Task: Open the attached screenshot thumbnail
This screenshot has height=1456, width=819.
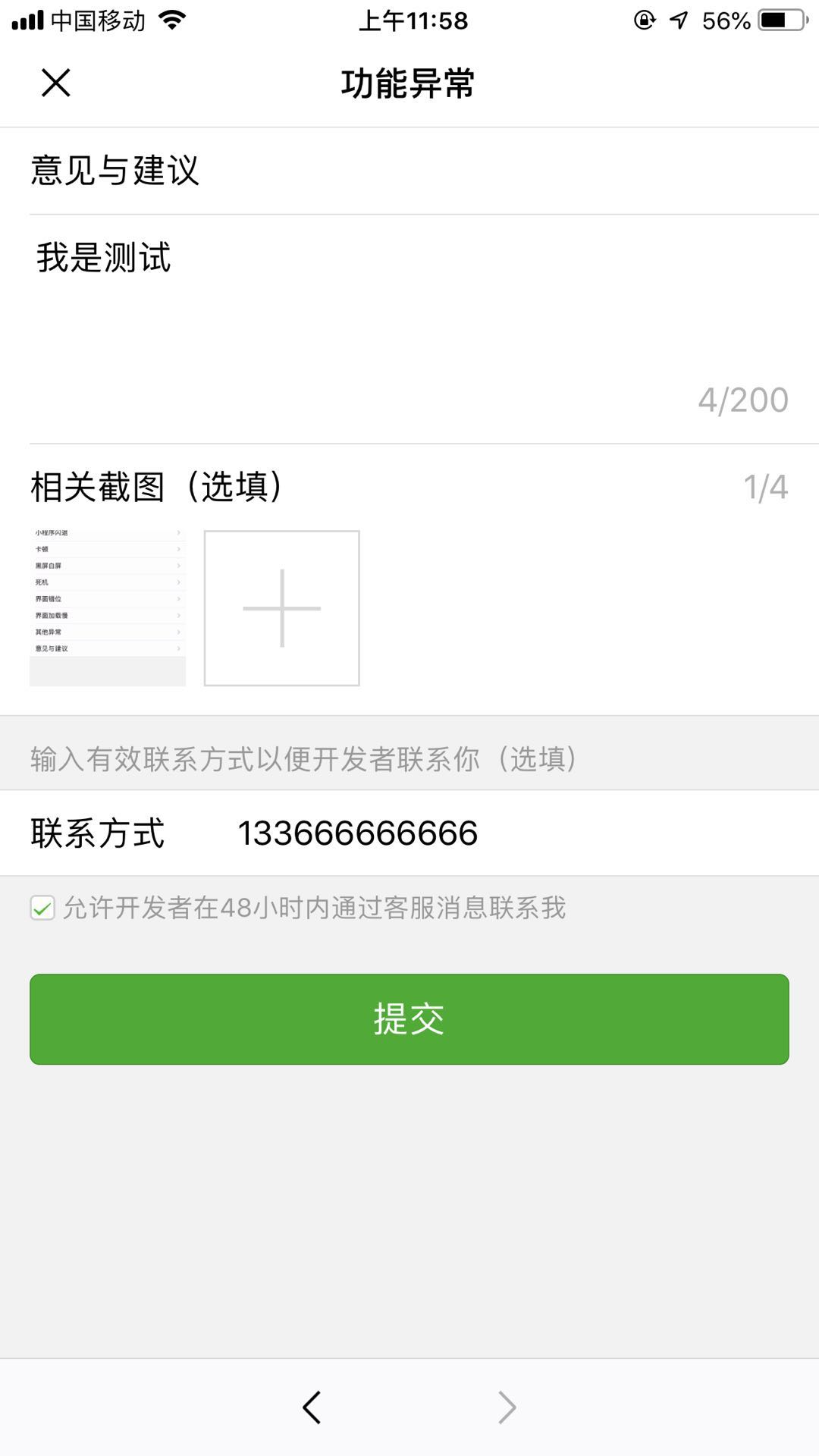Action: click(x=108, y=608)
